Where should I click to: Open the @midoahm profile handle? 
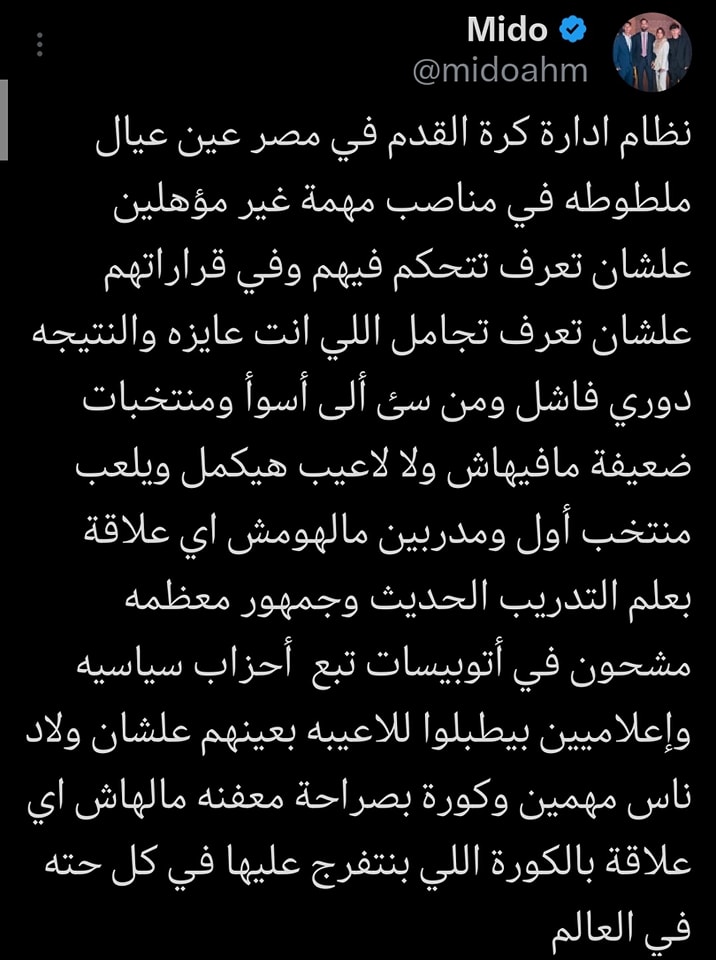(x=499, y=72)
